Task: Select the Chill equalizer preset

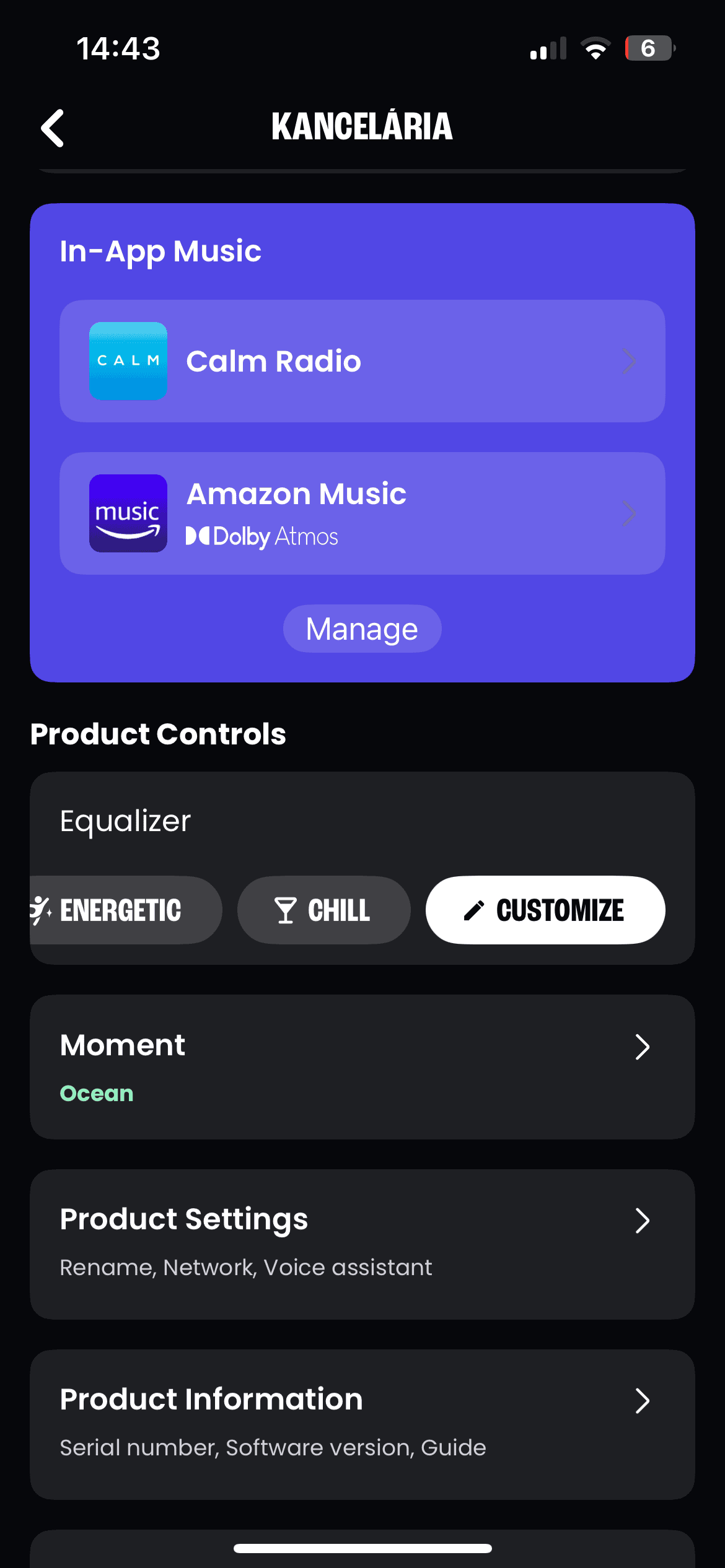Action: tap(323, 910)
